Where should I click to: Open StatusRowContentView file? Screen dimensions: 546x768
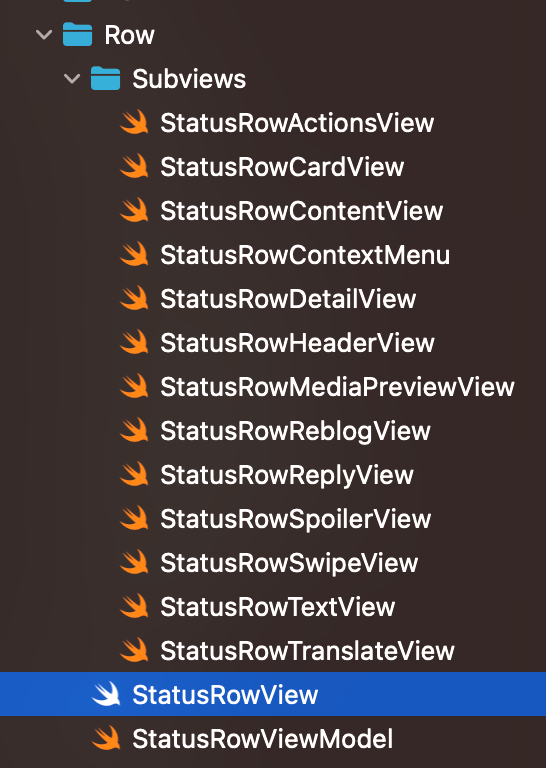301,211
